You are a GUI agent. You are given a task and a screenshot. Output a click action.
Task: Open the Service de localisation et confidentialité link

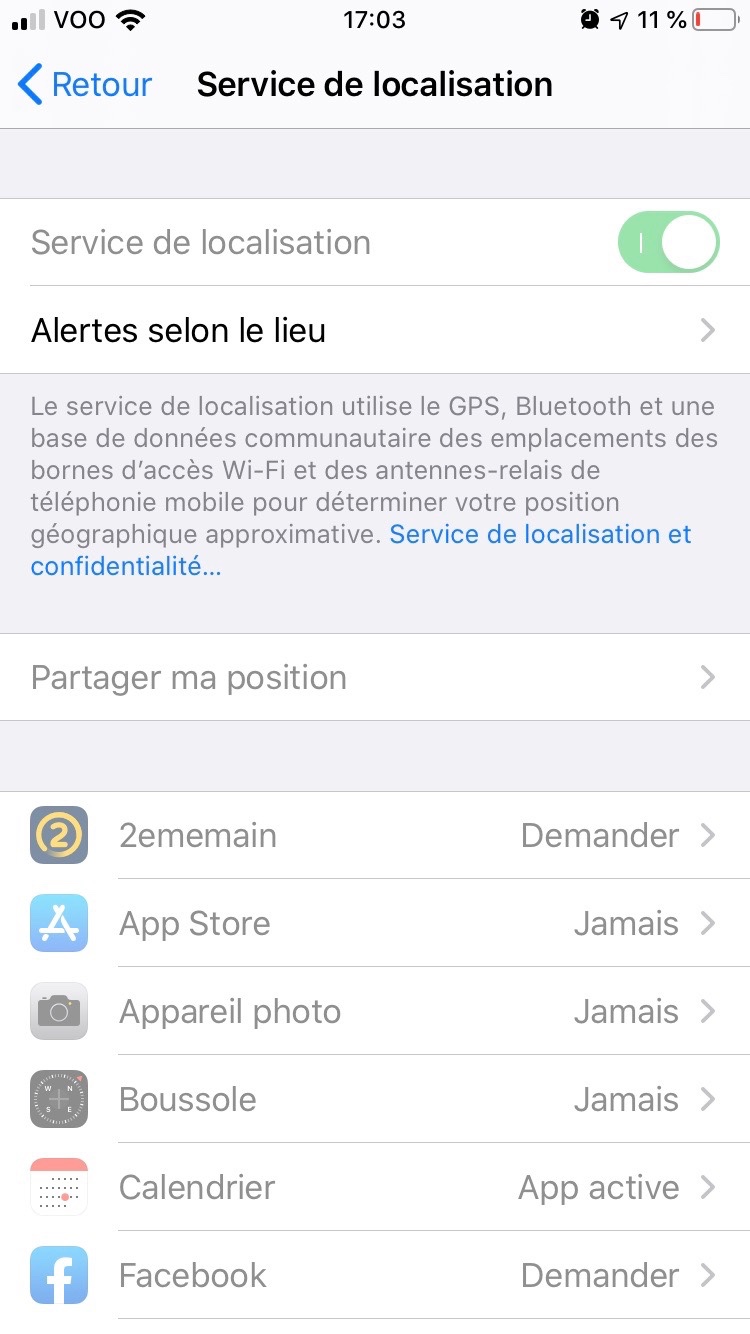(361, 550)
